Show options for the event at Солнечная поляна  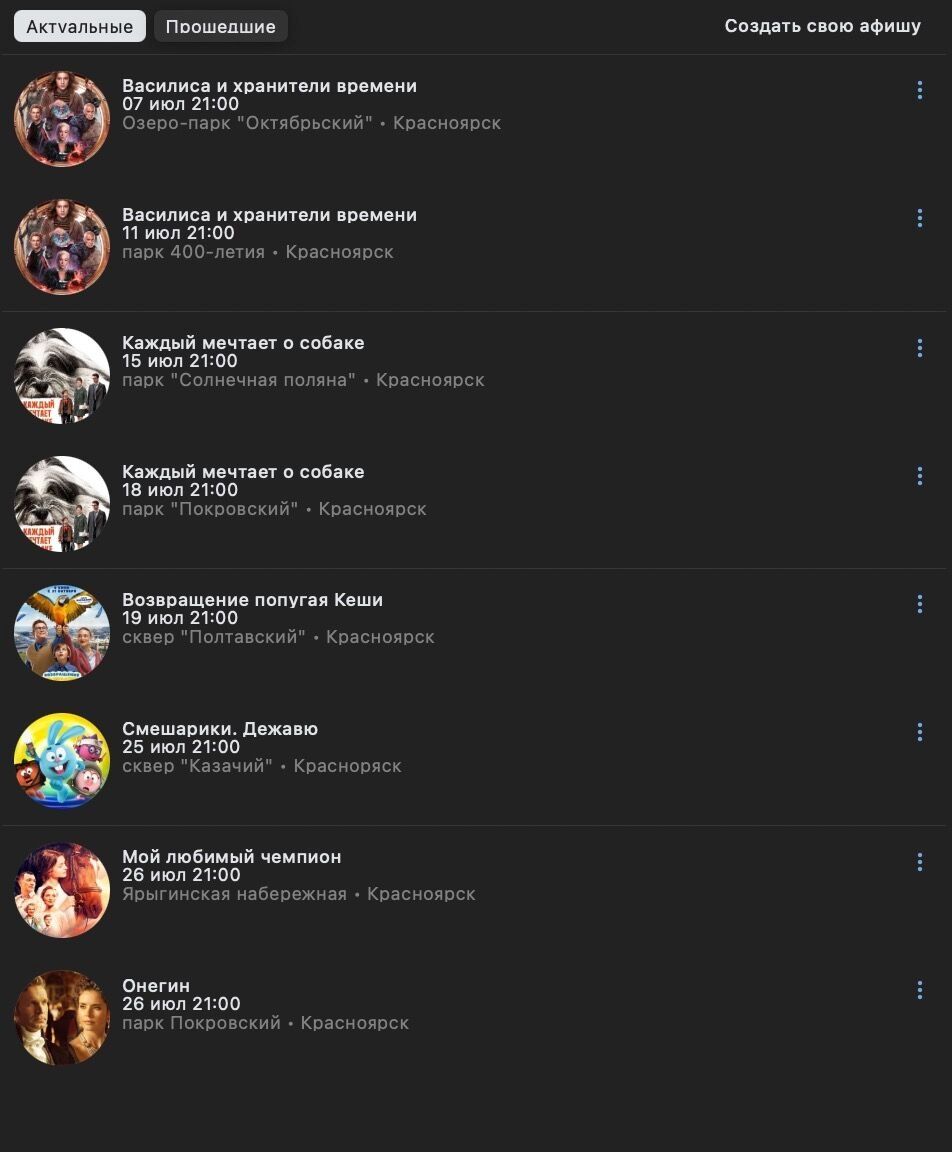(919, 348)
